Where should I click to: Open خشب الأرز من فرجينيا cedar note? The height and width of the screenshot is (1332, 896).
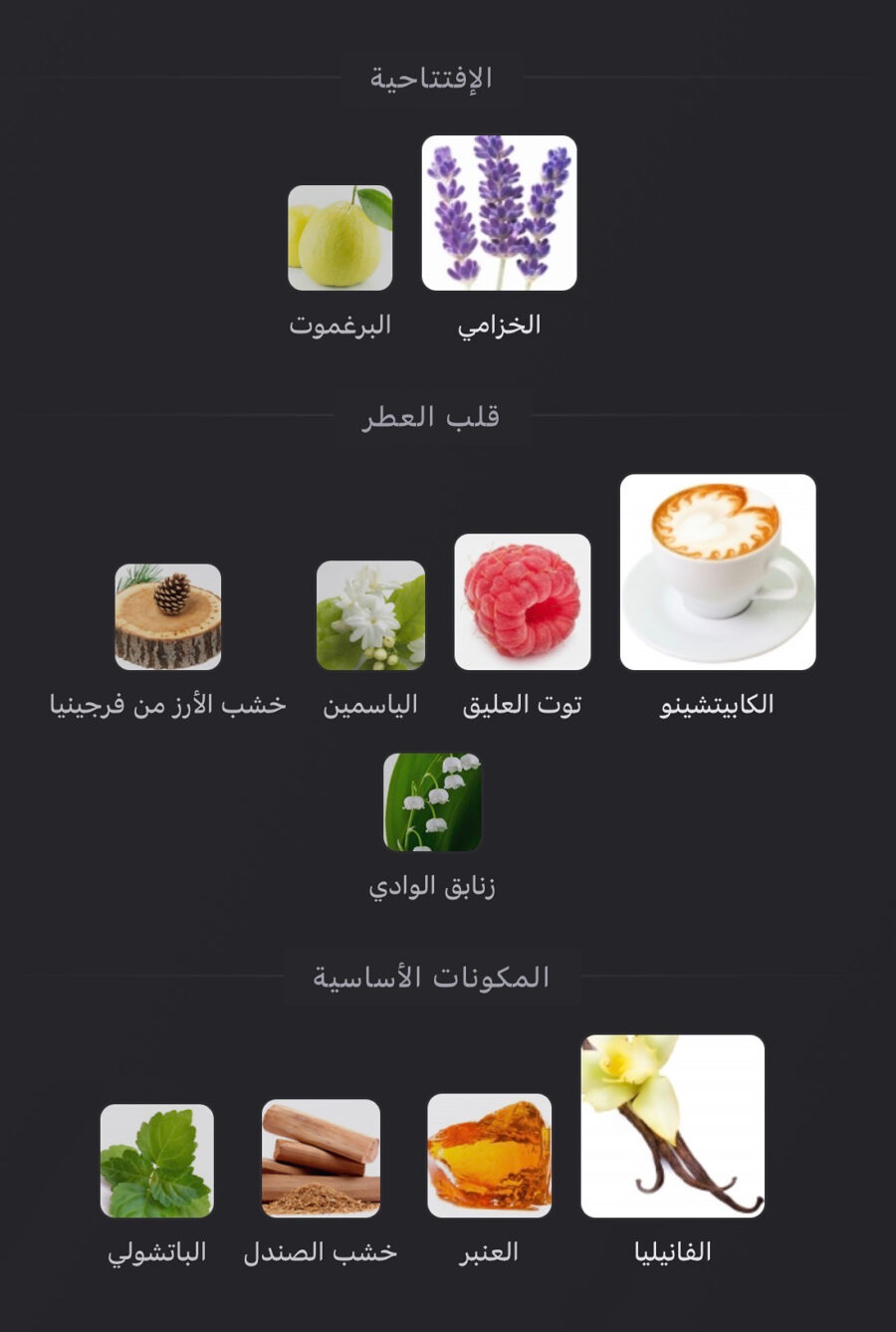pos(168,616)
